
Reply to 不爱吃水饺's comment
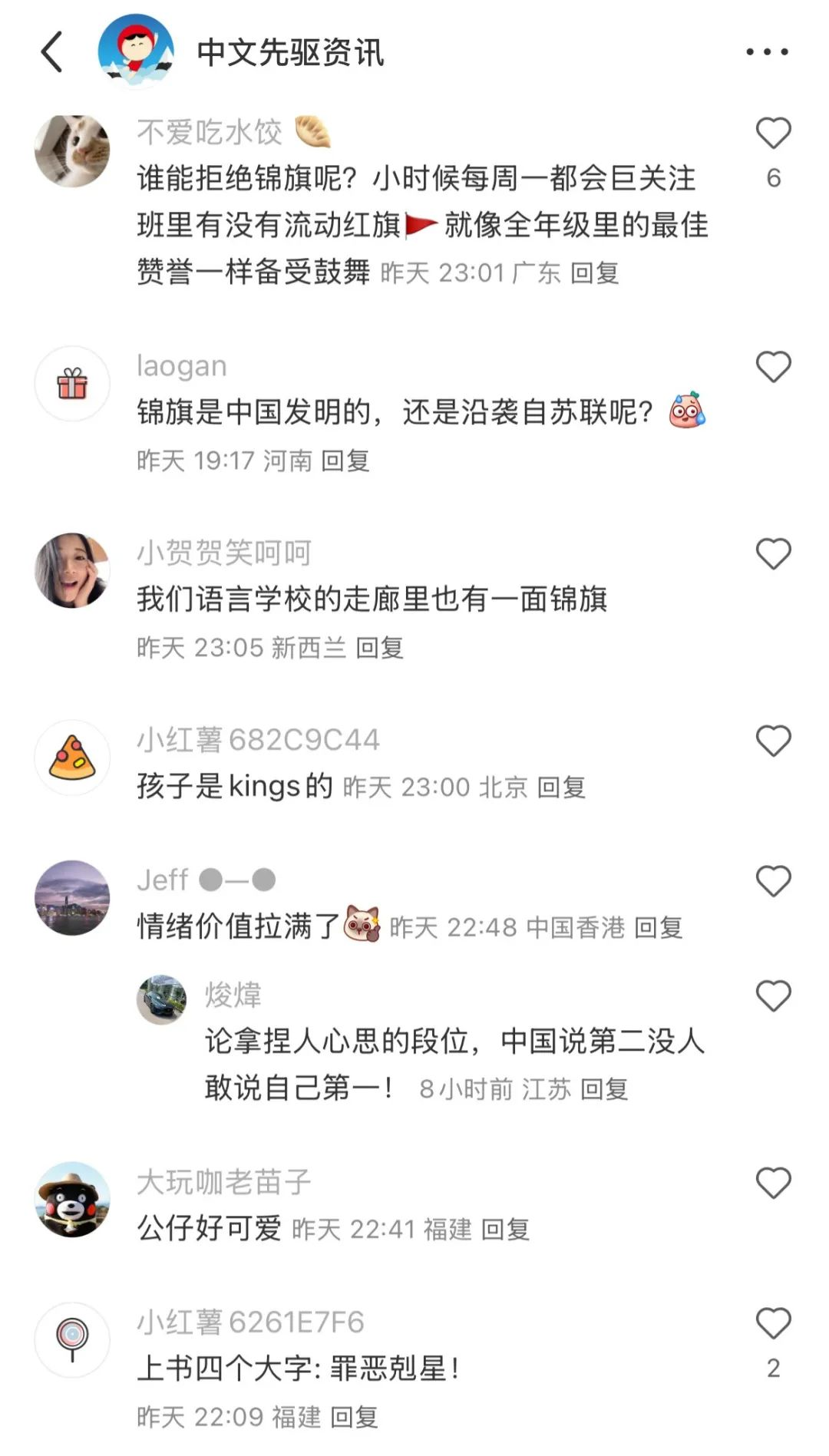point(594,272)
